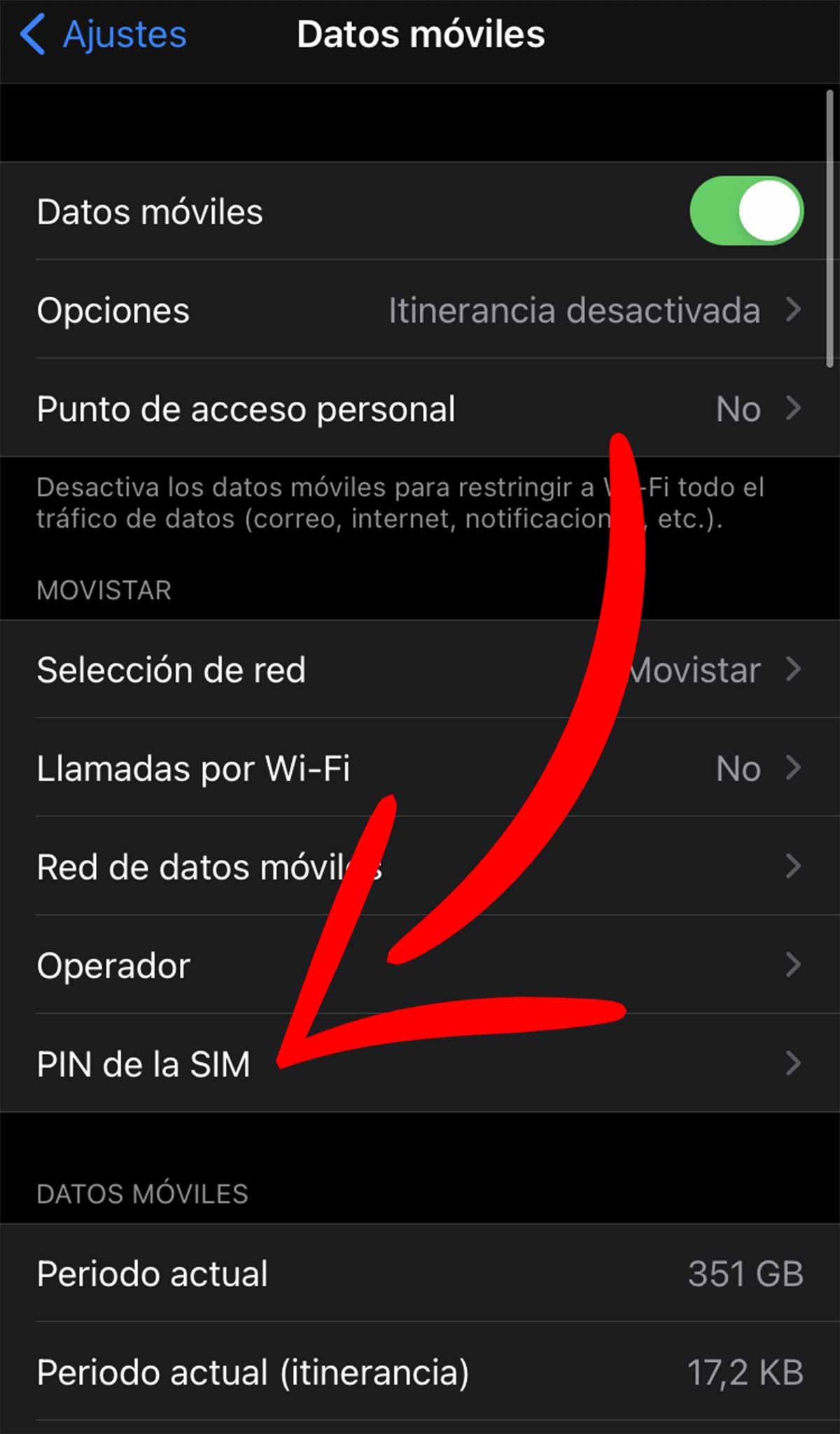Image resolution: width=840 pixels, height=1434 pixels.
Task: Tap the chevron on the Operador row
Action: (792, 965)
